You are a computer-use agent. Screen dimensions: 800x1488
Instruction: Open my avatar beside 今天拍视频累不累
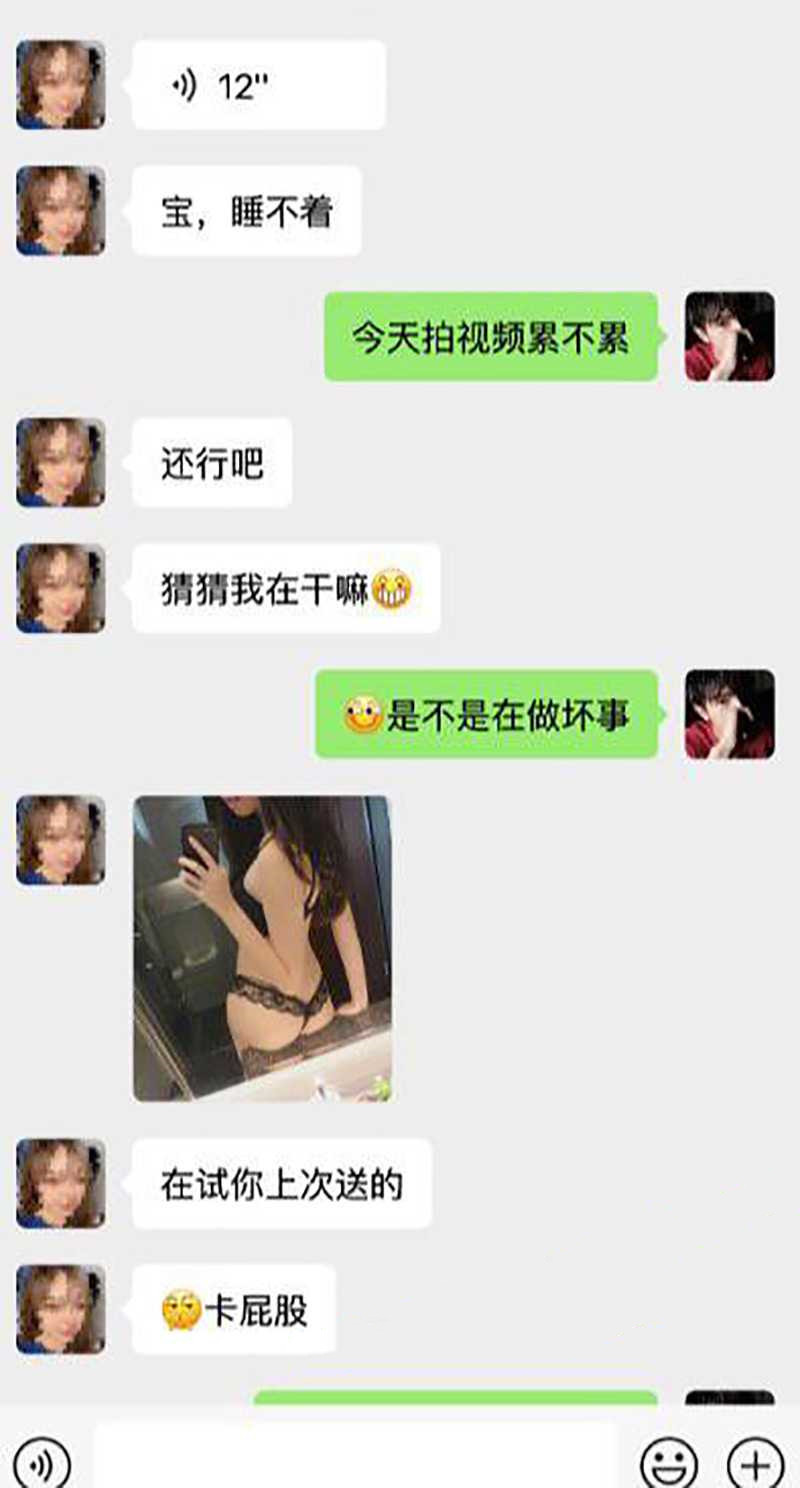tap(729, 337)
